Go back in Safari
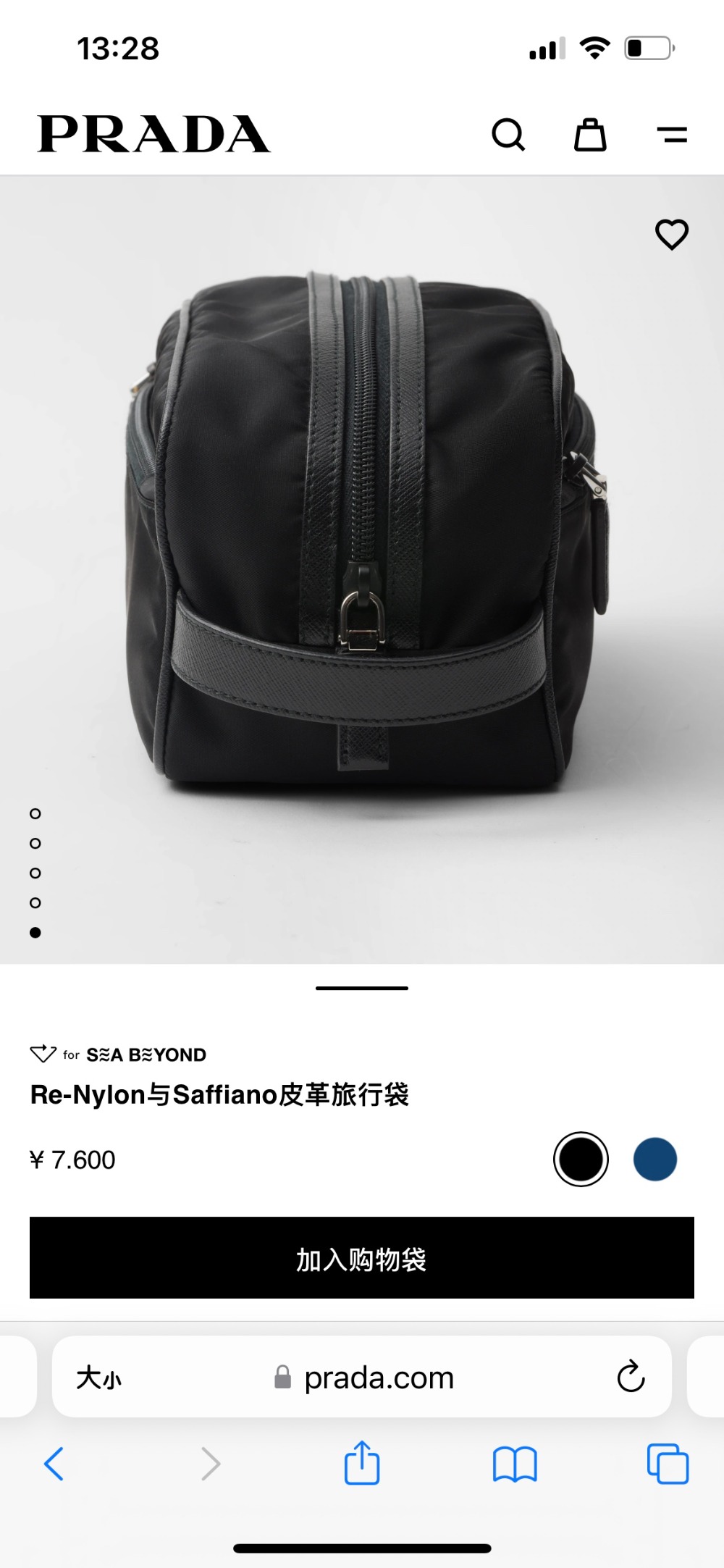724x1568 pixels. click(54, 1464)
